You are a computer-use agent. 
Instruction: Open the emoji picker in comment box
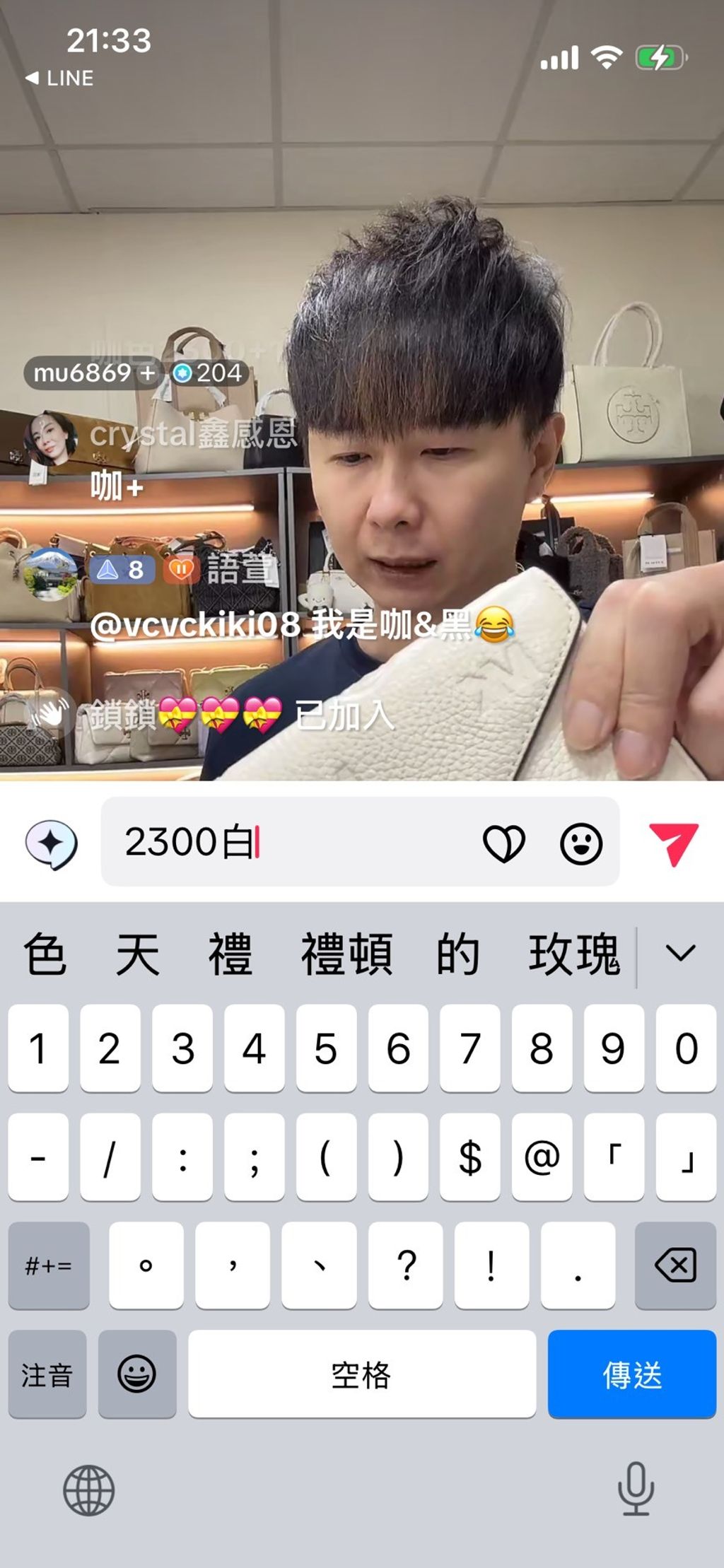point(581,843)
